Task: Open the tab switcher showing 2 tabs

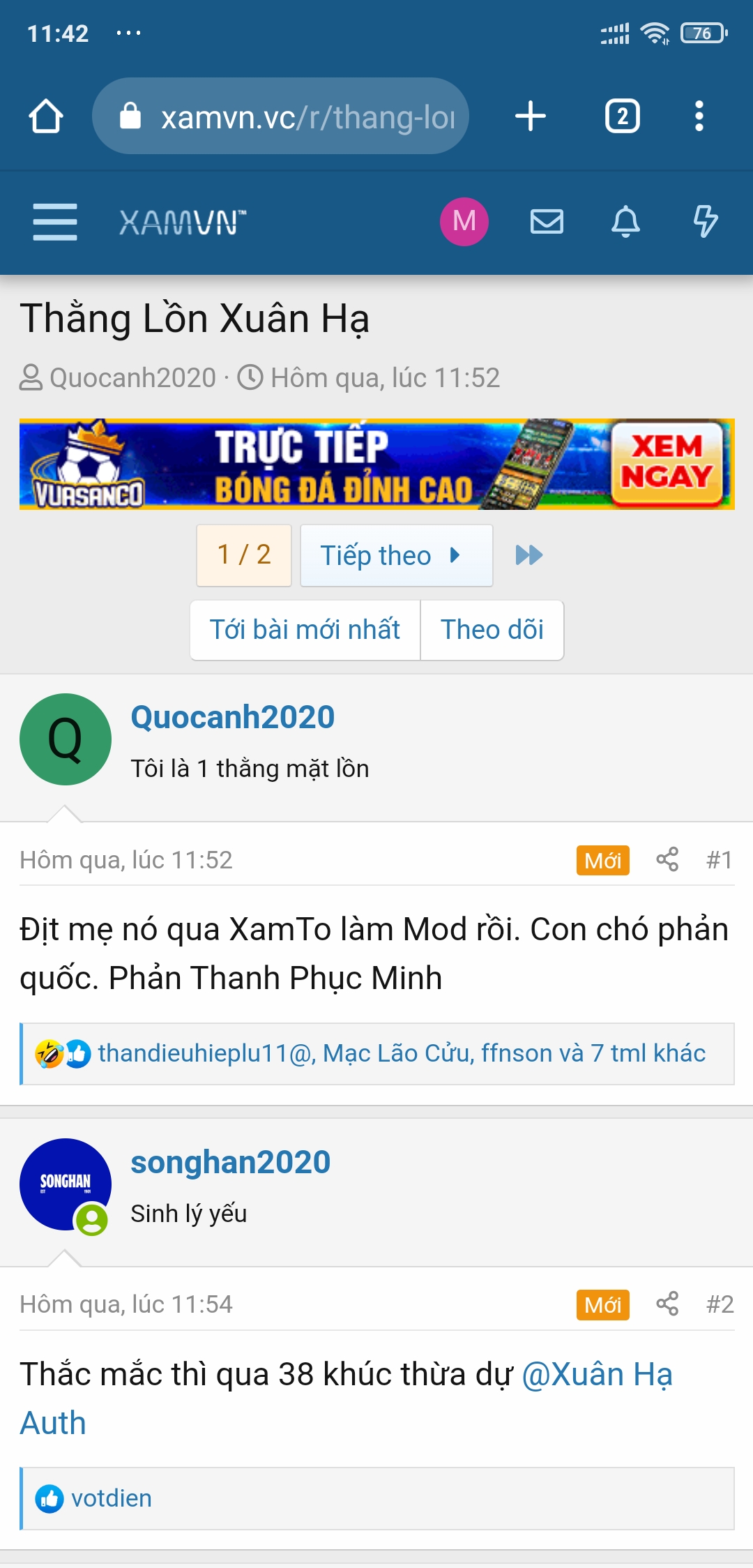Action: tap(622, 116)
